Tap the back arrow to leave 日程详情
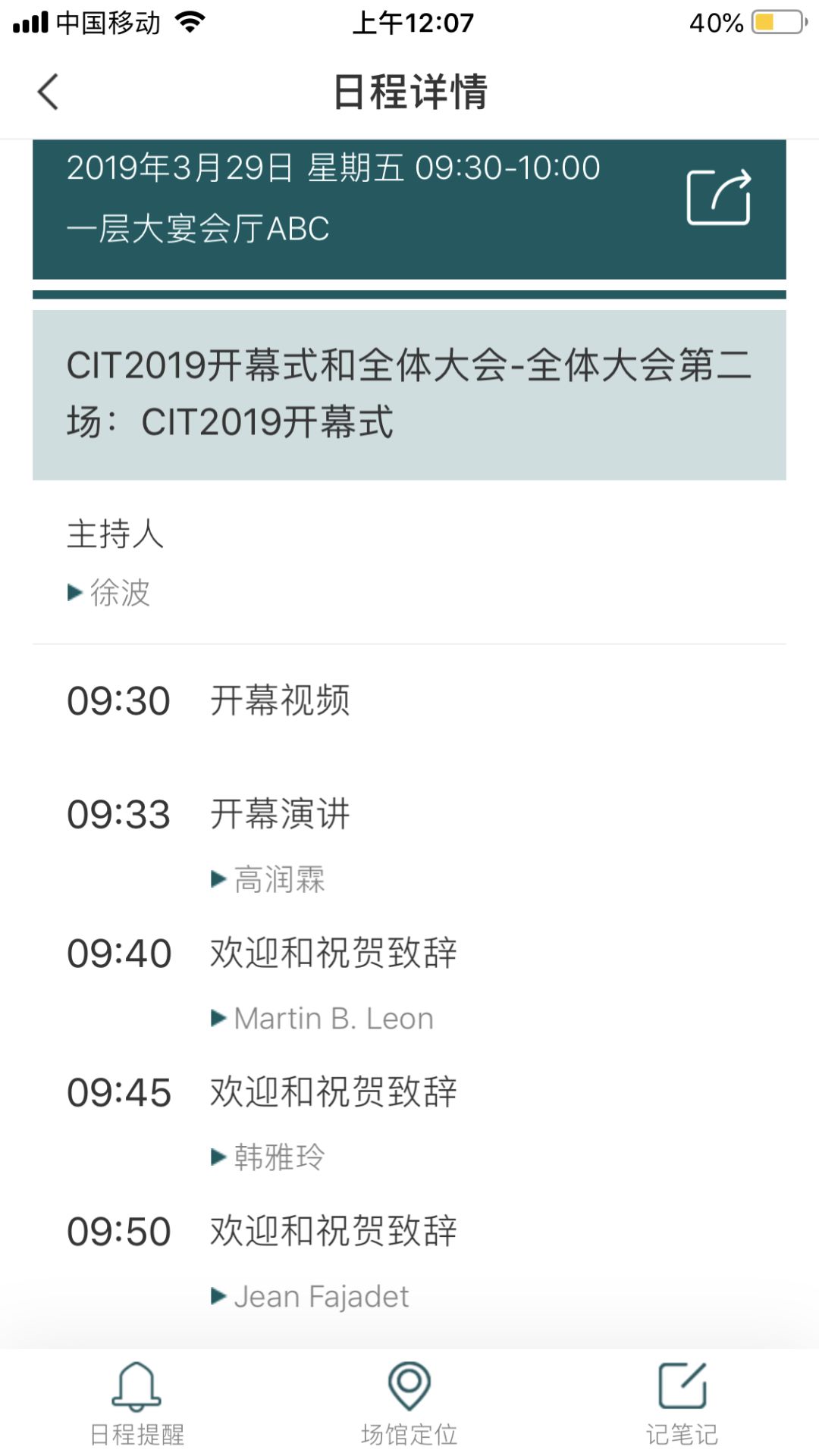The height and width of the screenshot is (1456, 819). coord(48,92)
